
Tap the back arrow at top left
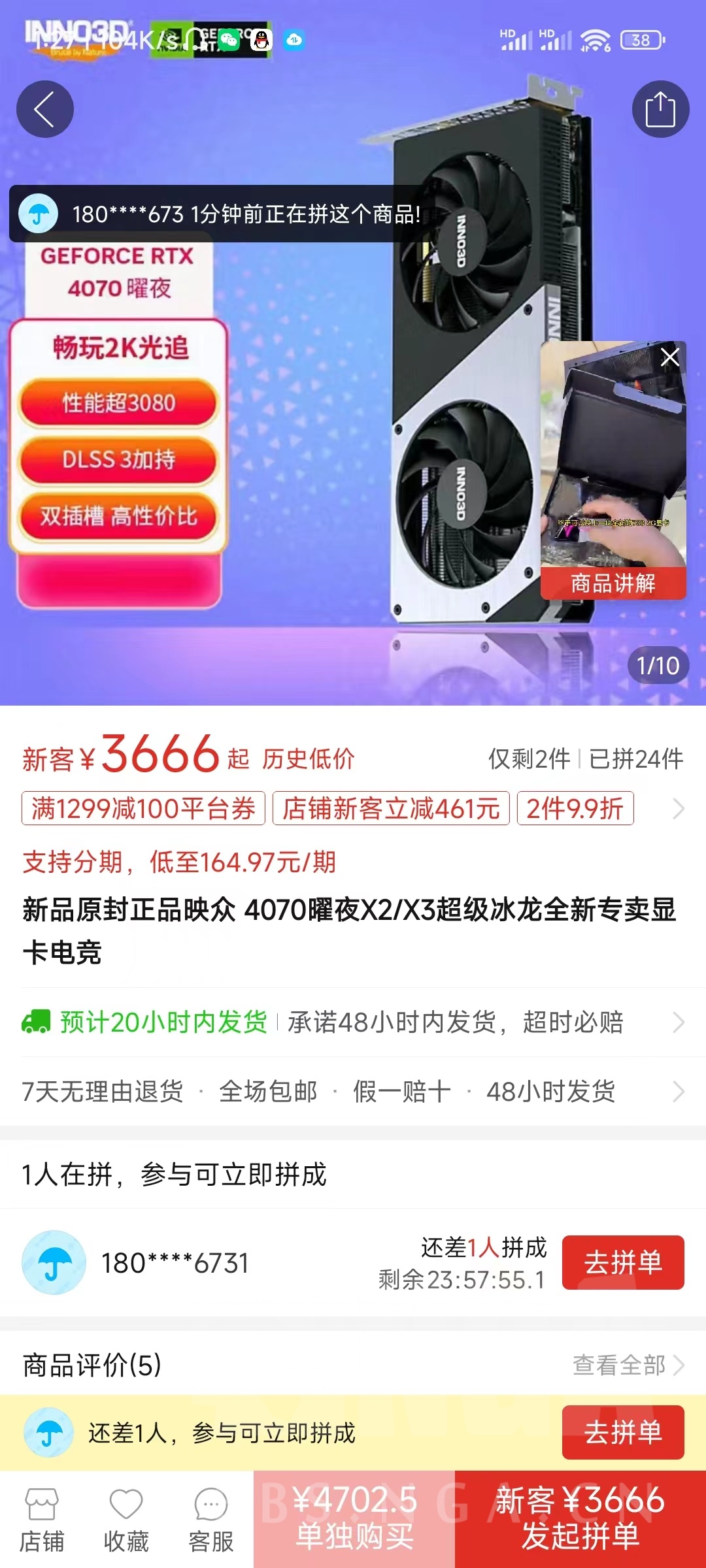(44, 109)
